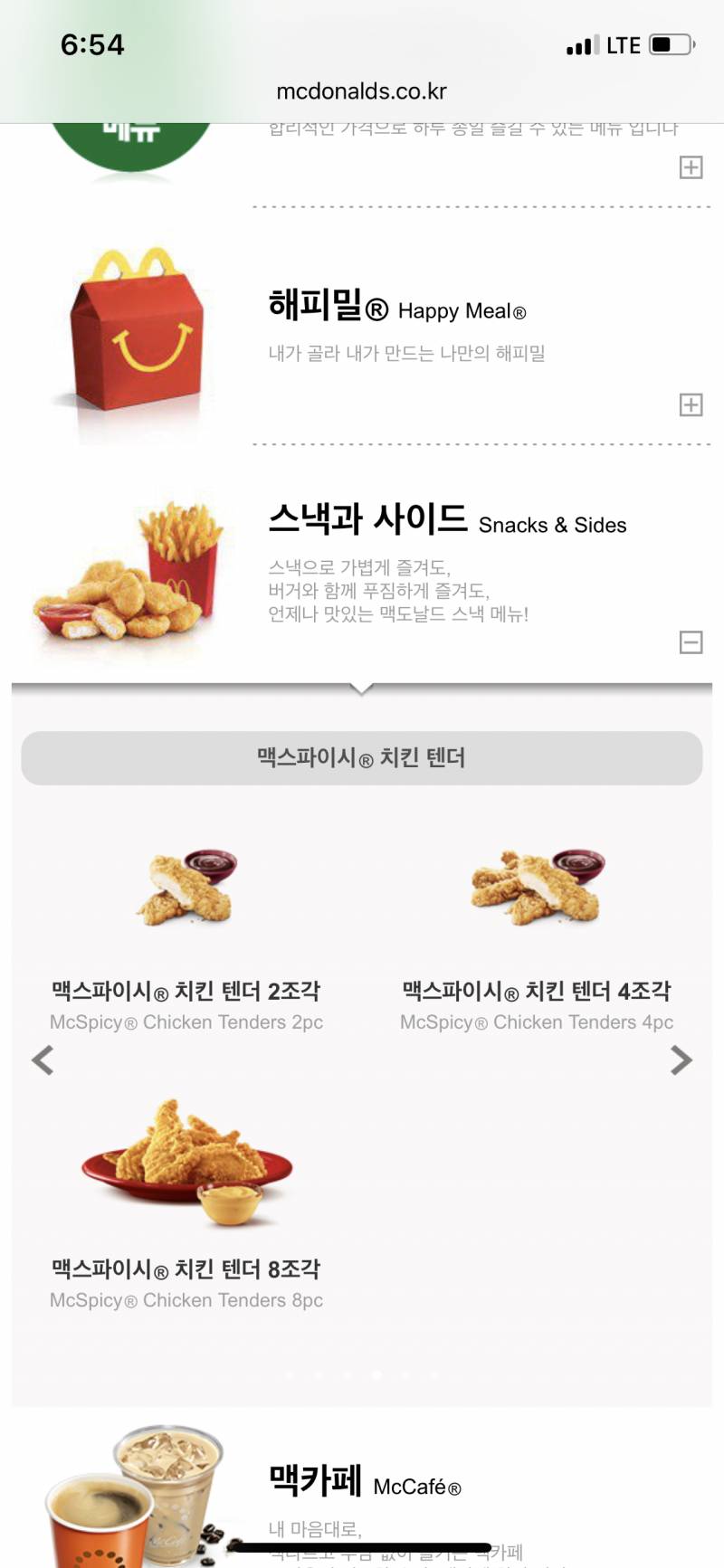The image size is (724, 1568).
Task: Open the 맥스파이시 치킨 텐더 category header
Action: coord(362,757)
